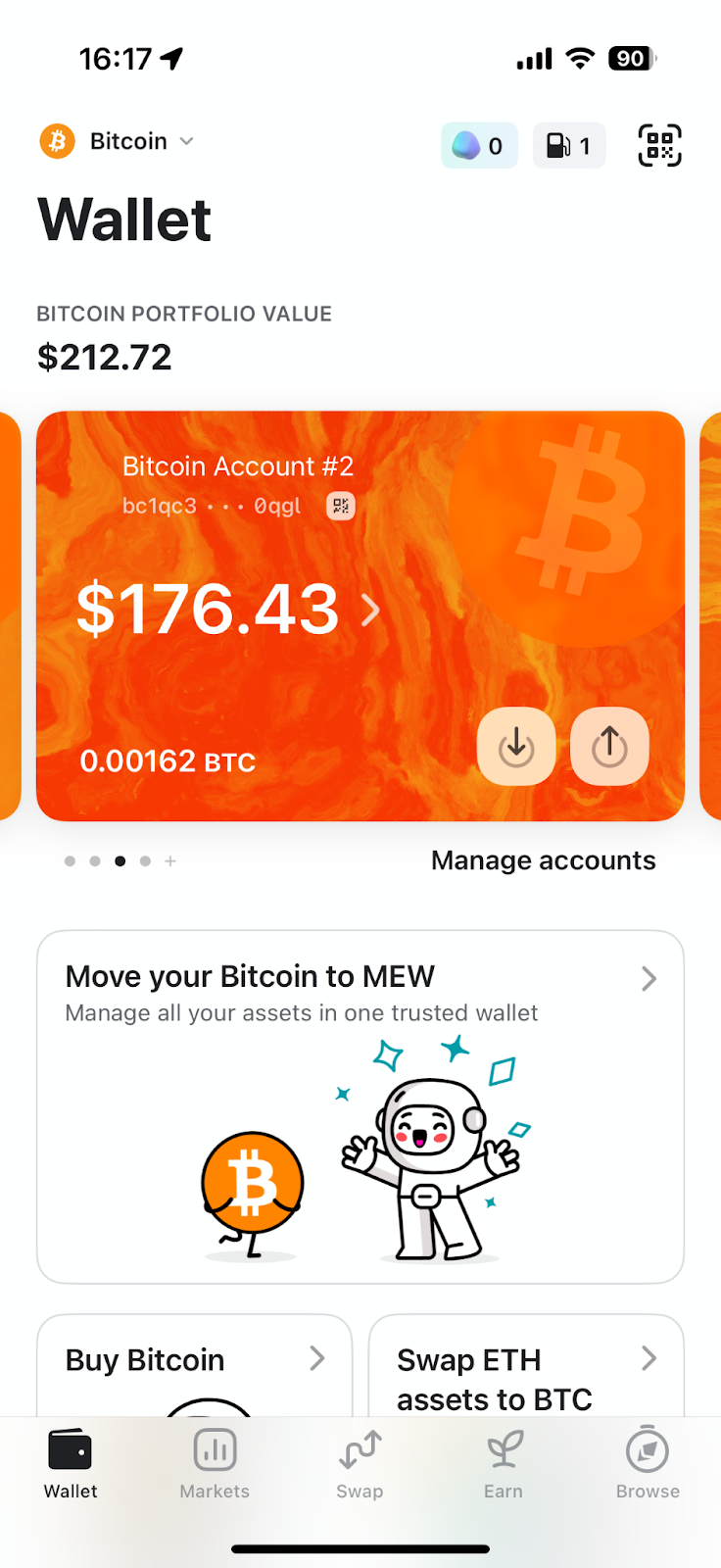Screen dimensions: 721x1568
Task: Open the Bitcoin network dropdown
Action: tap(118, 142)
